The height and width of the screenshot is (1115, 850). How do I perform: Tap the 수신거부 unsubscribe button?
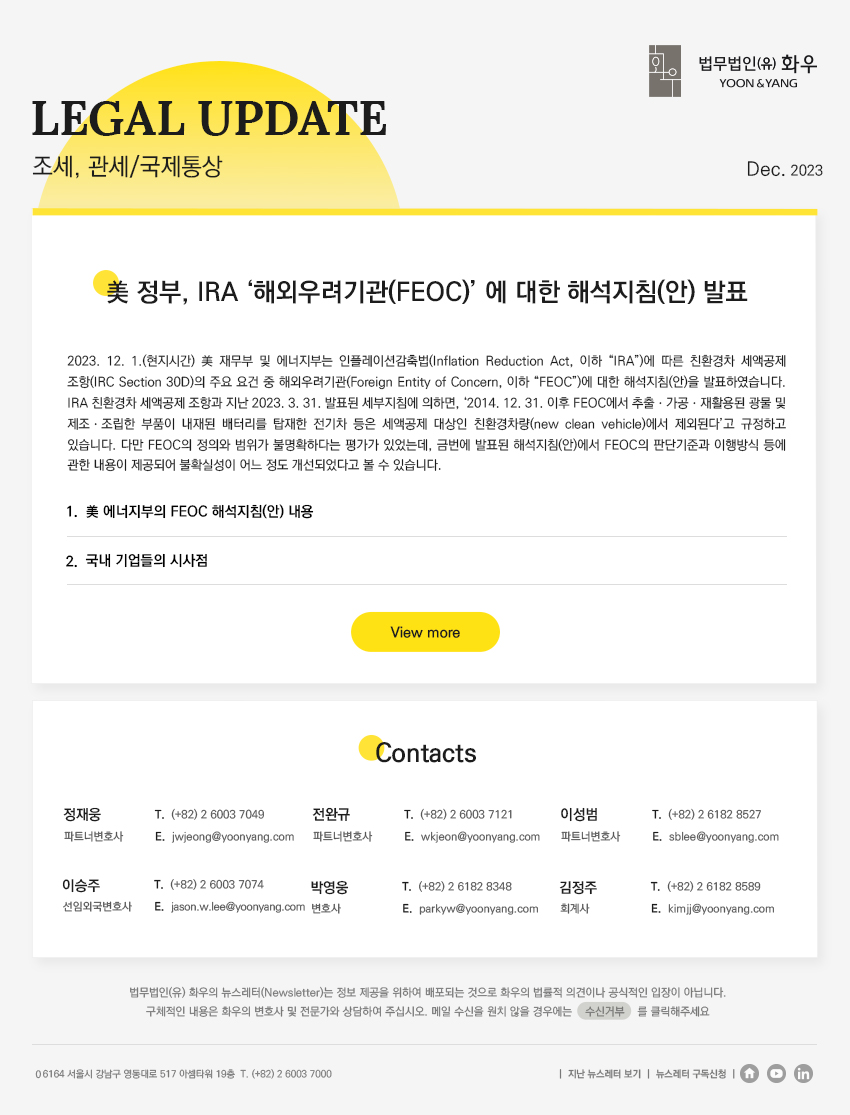coord(604,1011)
